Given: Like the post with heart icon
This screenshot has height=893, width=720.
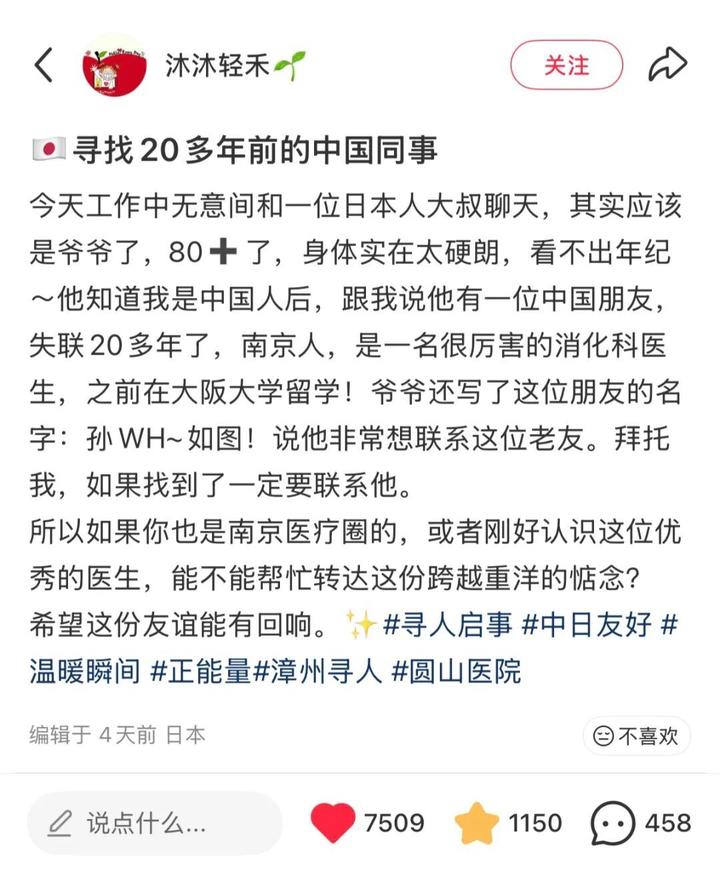Looking at the screenshot, I should 335,823.
